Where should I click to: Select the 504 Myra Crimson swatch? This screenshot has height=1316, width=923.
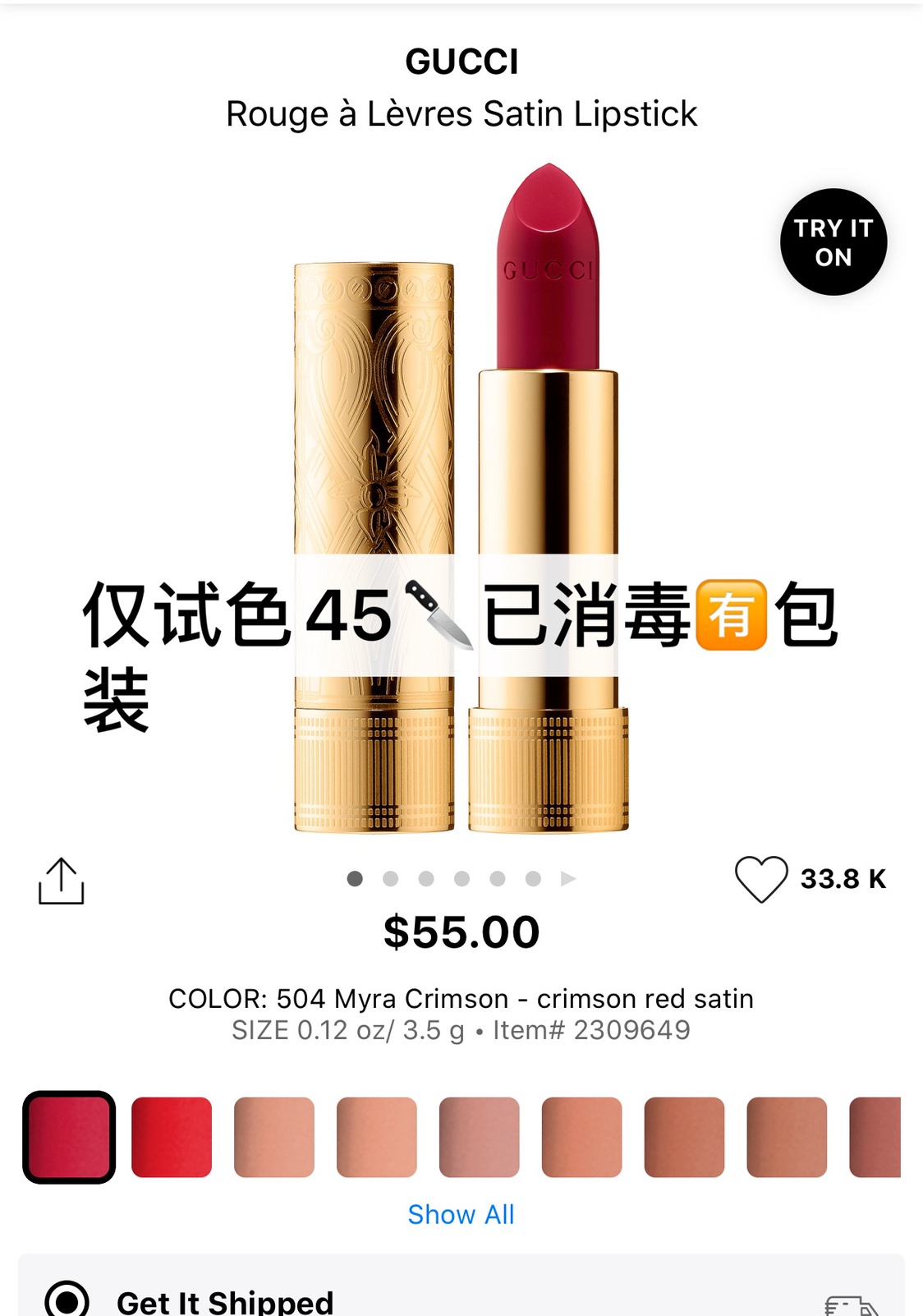(69, 1138)
